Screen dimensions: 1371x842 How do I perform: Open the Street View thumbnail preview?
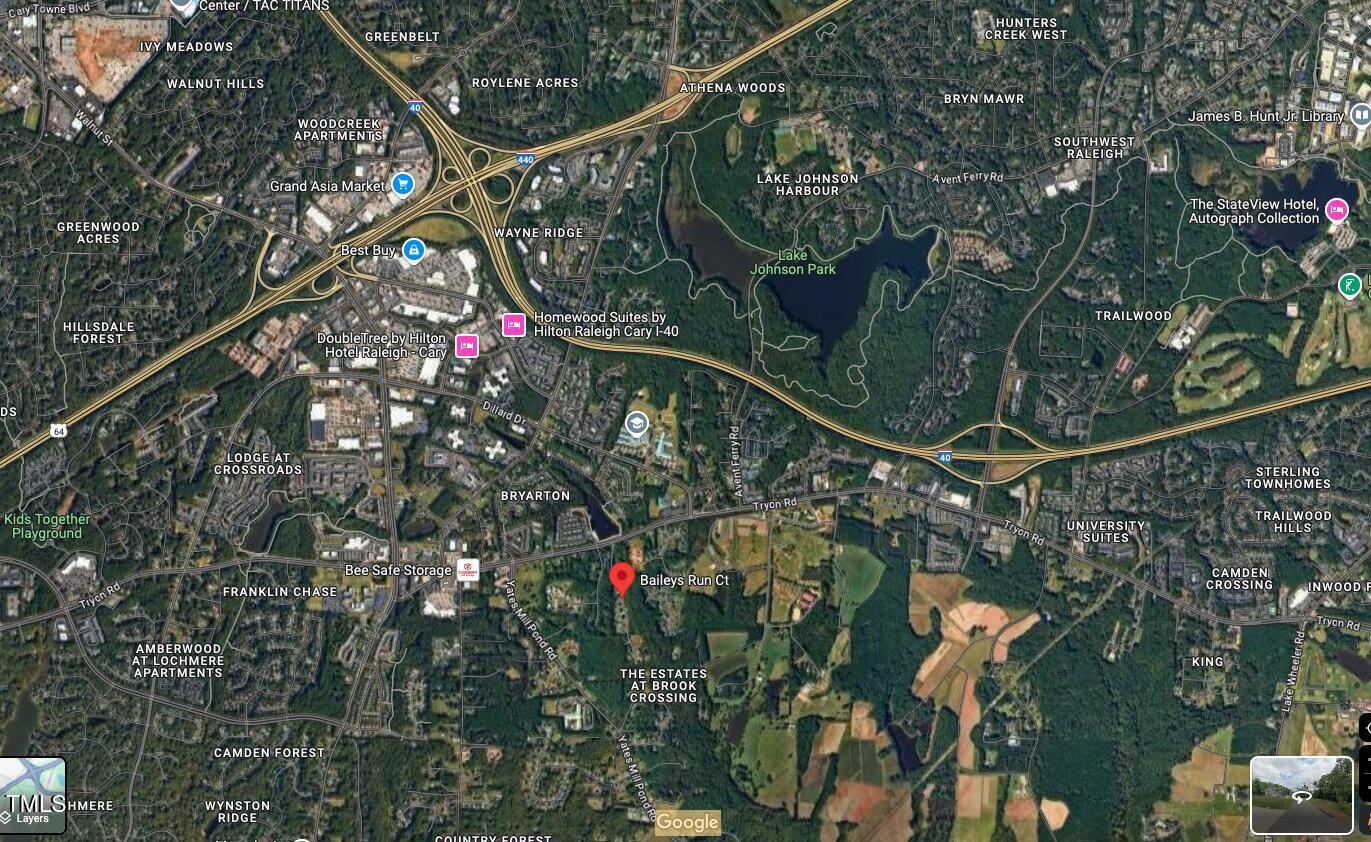tap(1301, 795)
